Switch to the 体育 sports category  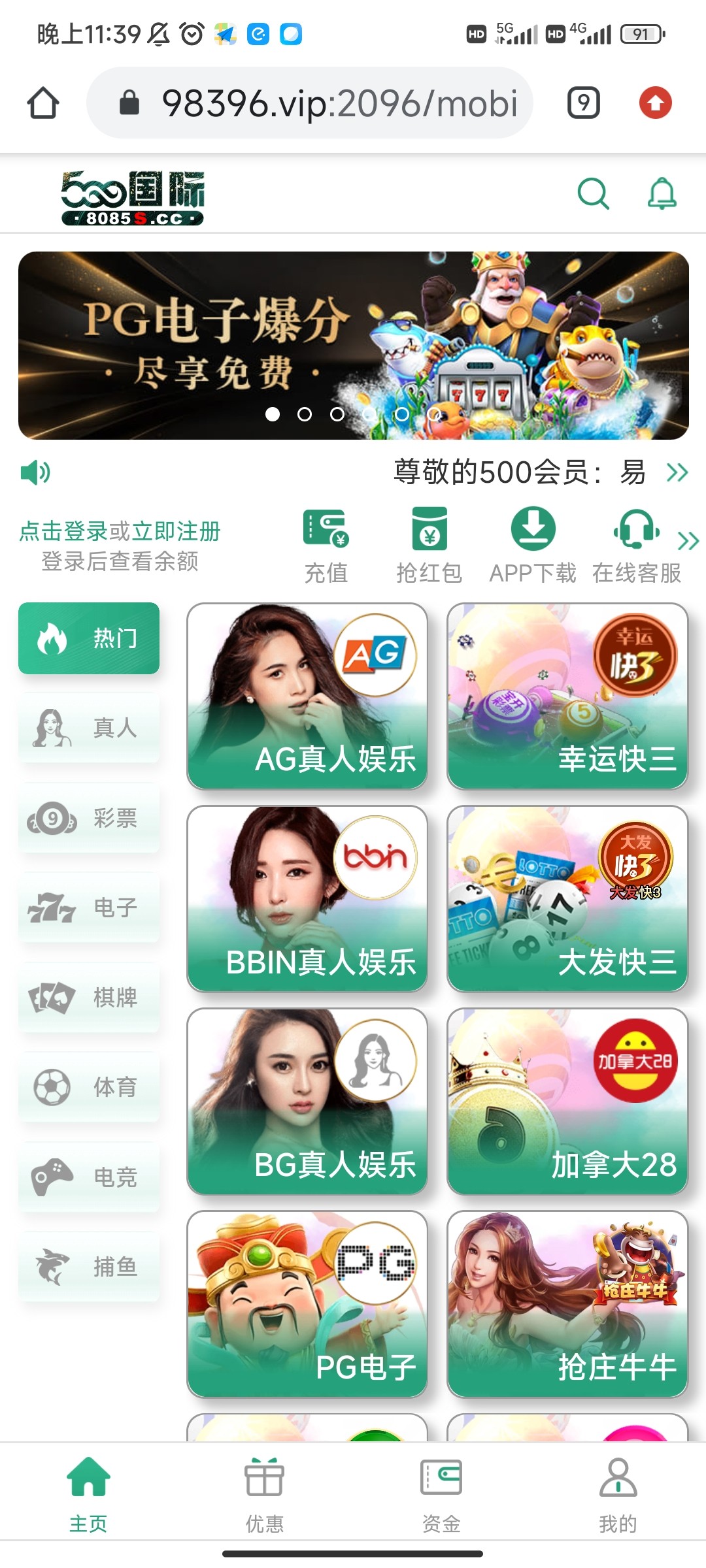coord(88,1086)
